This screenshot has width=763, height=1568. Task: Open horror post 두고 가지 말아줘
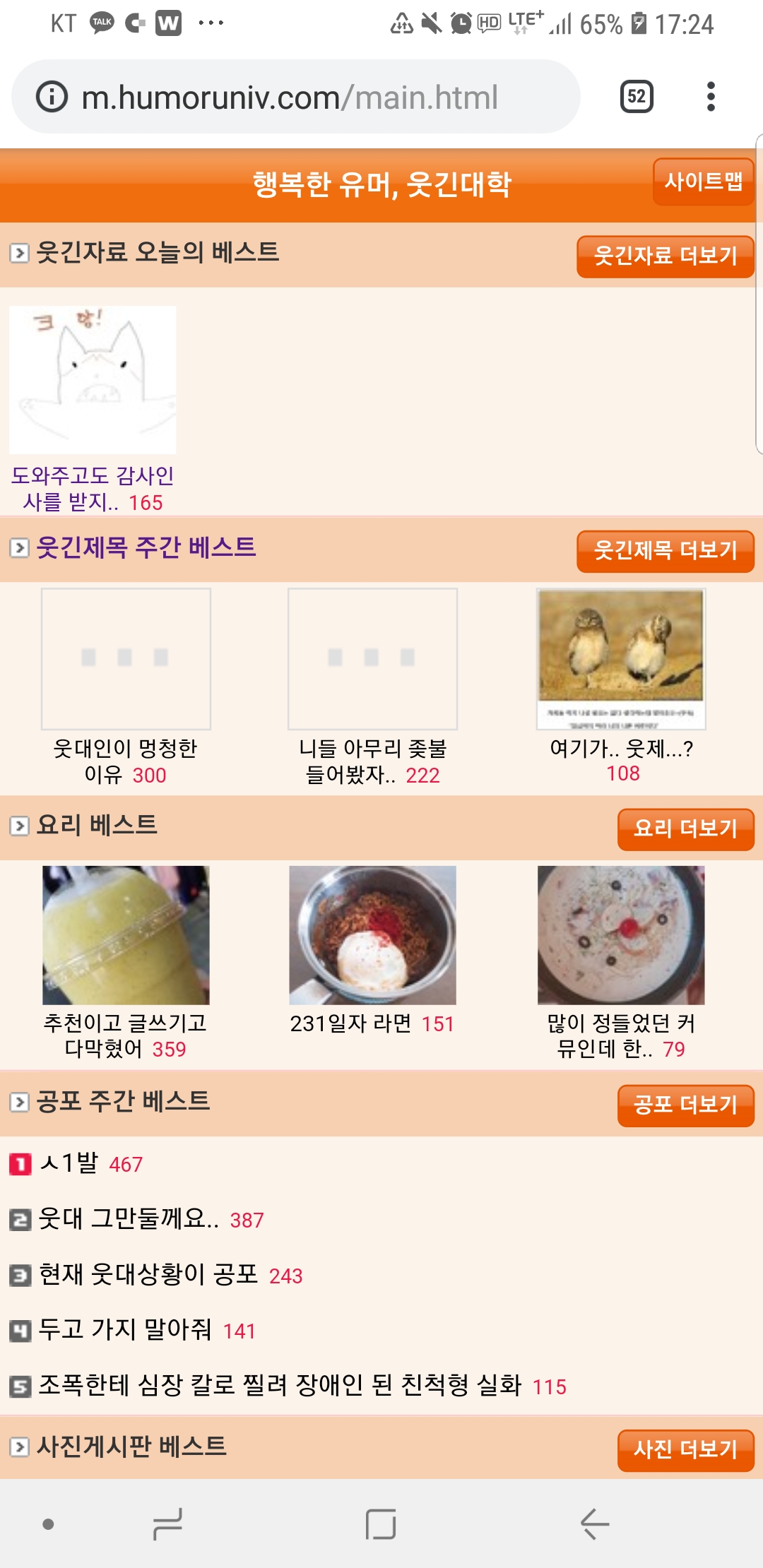125,1330
